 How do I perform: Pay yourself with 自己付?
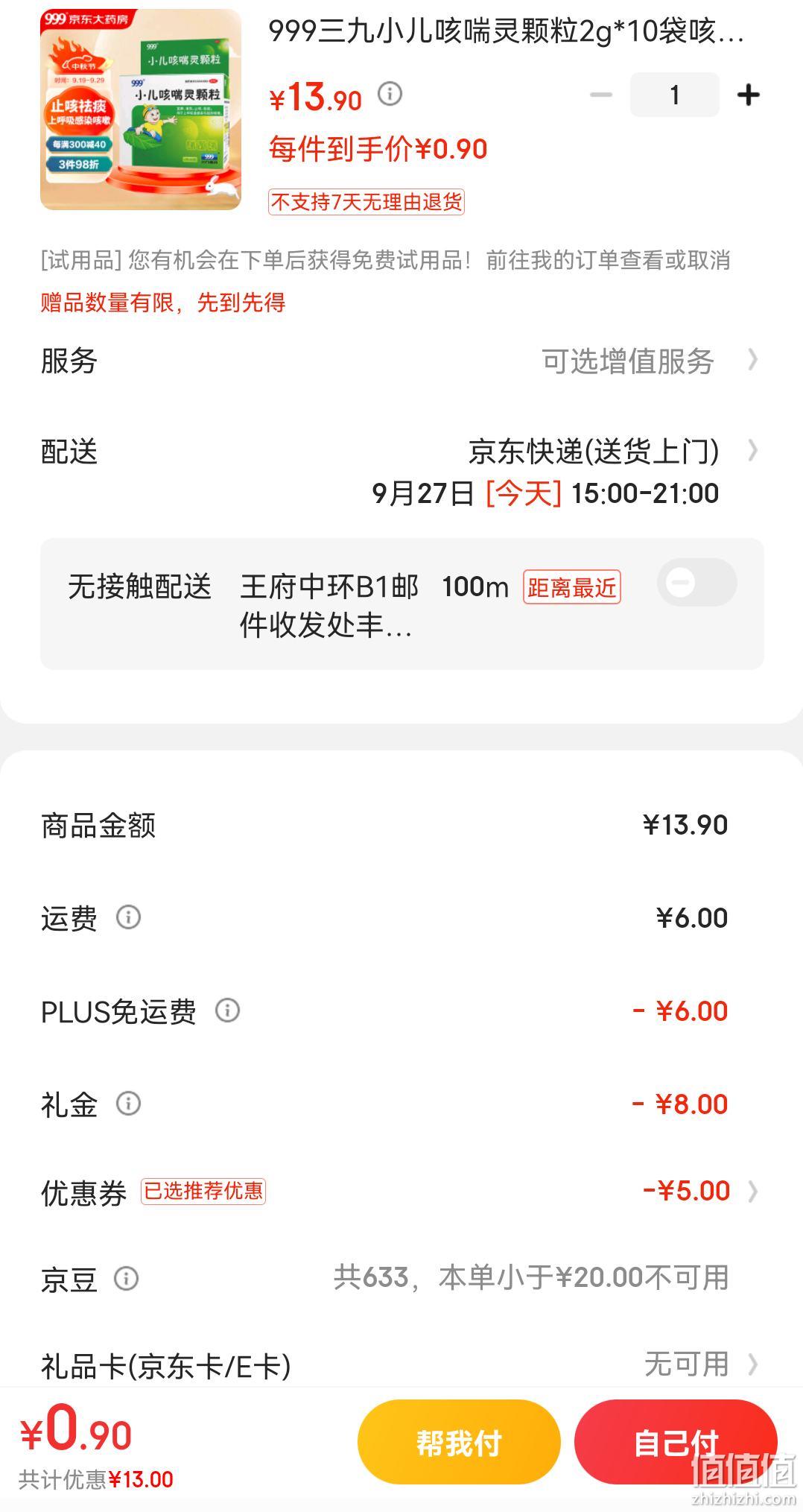[676, 1442]
